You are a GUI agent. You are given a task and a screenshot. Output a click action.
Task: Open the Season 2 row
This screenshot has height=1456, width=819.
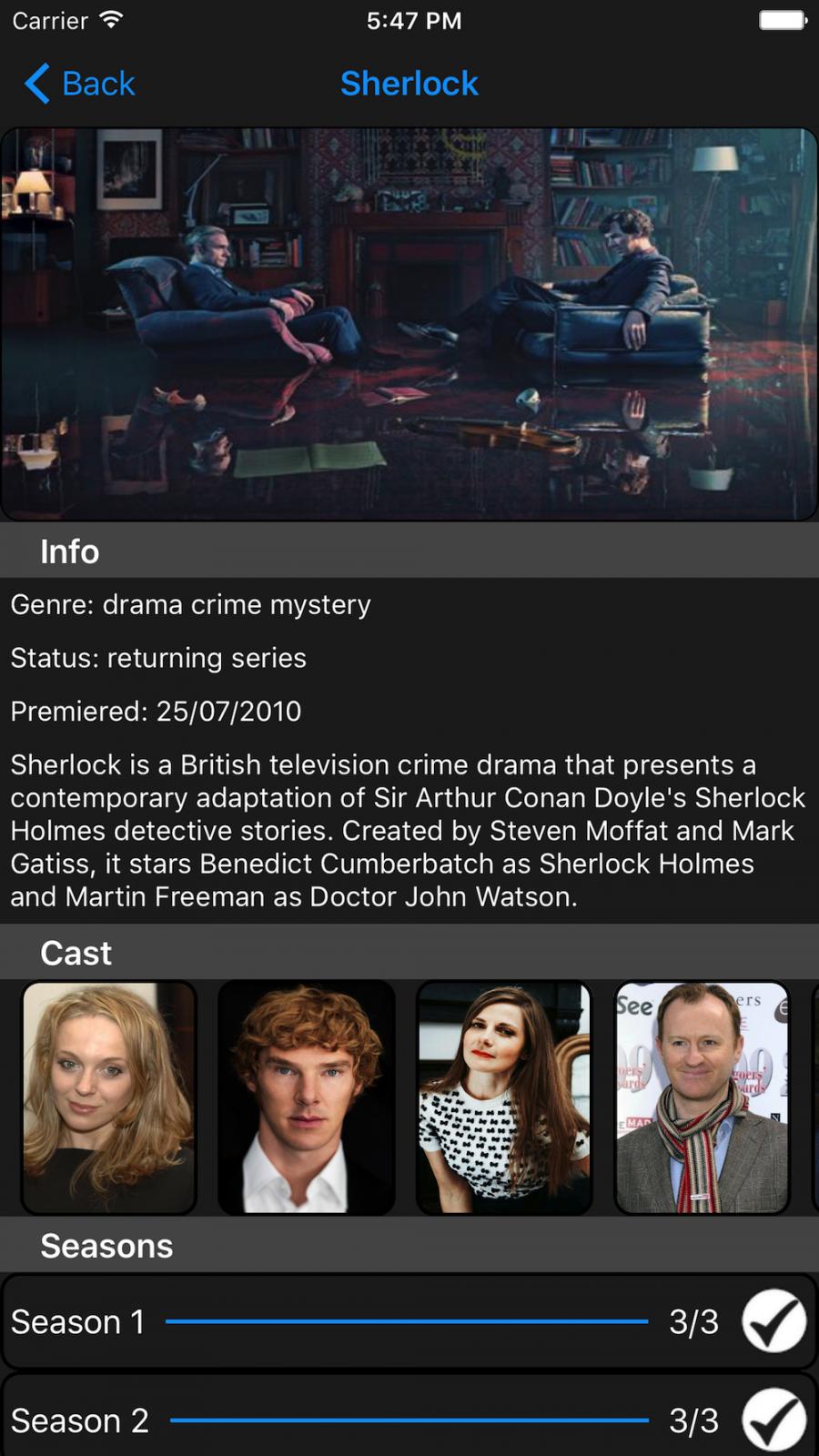tap(409, 1416)
